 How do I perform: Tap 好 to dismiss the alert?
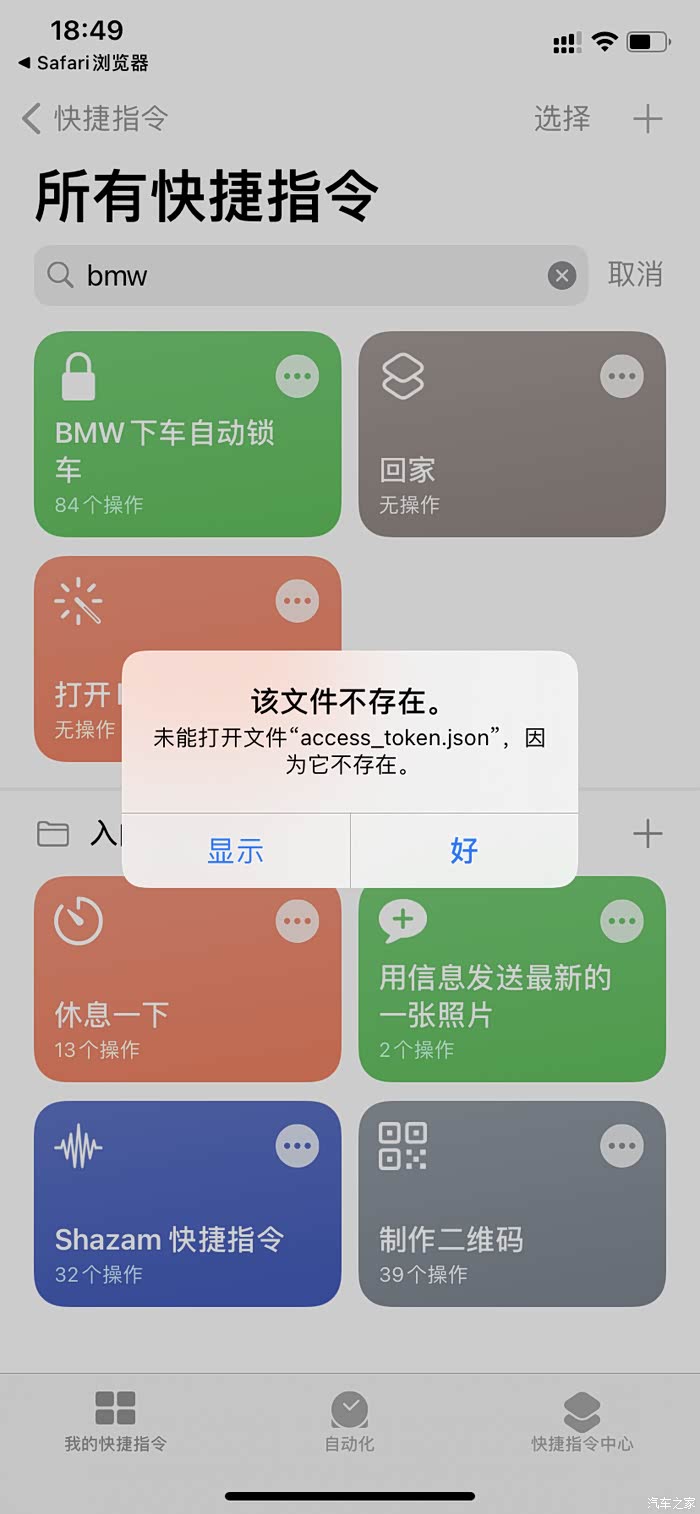[x=464, y=851]
